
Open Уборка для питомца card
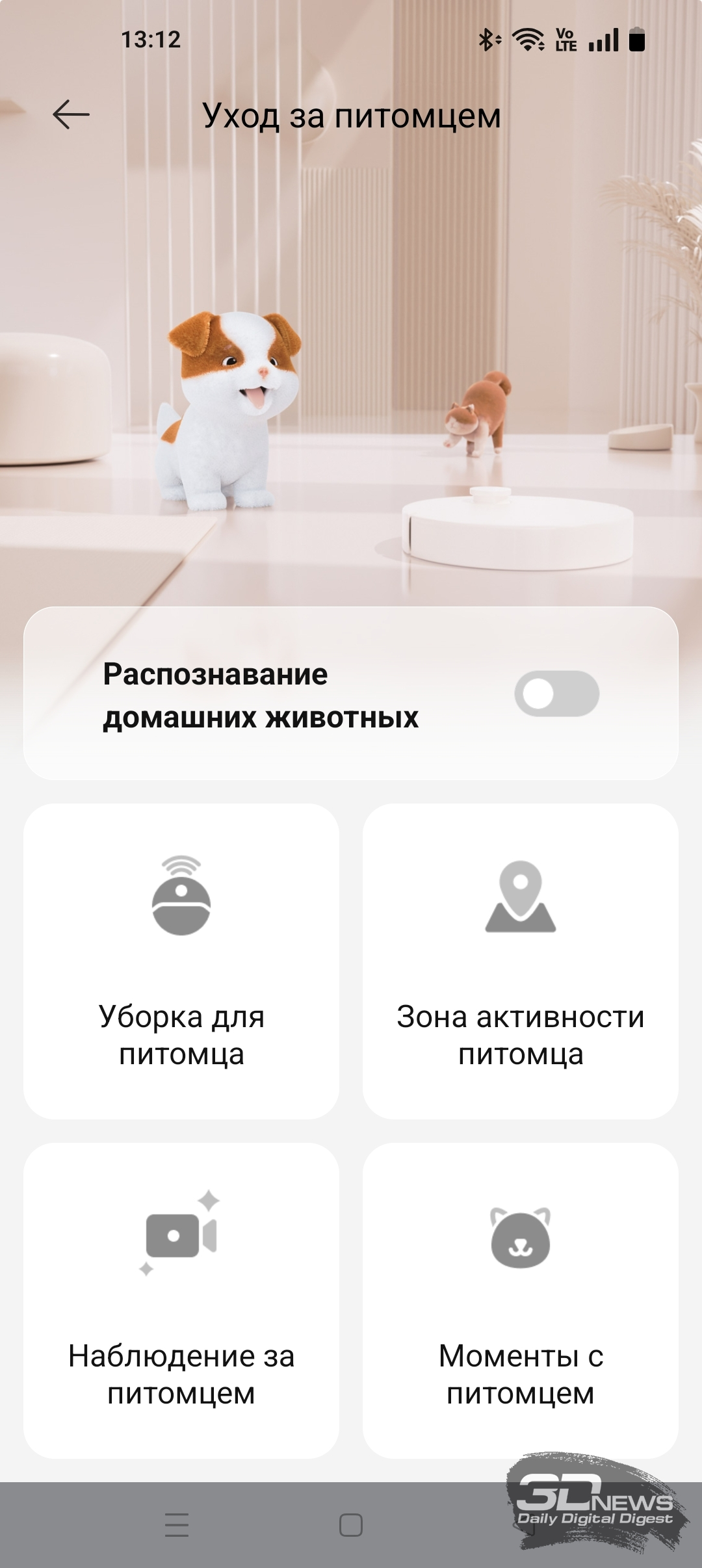coord(181,961)
